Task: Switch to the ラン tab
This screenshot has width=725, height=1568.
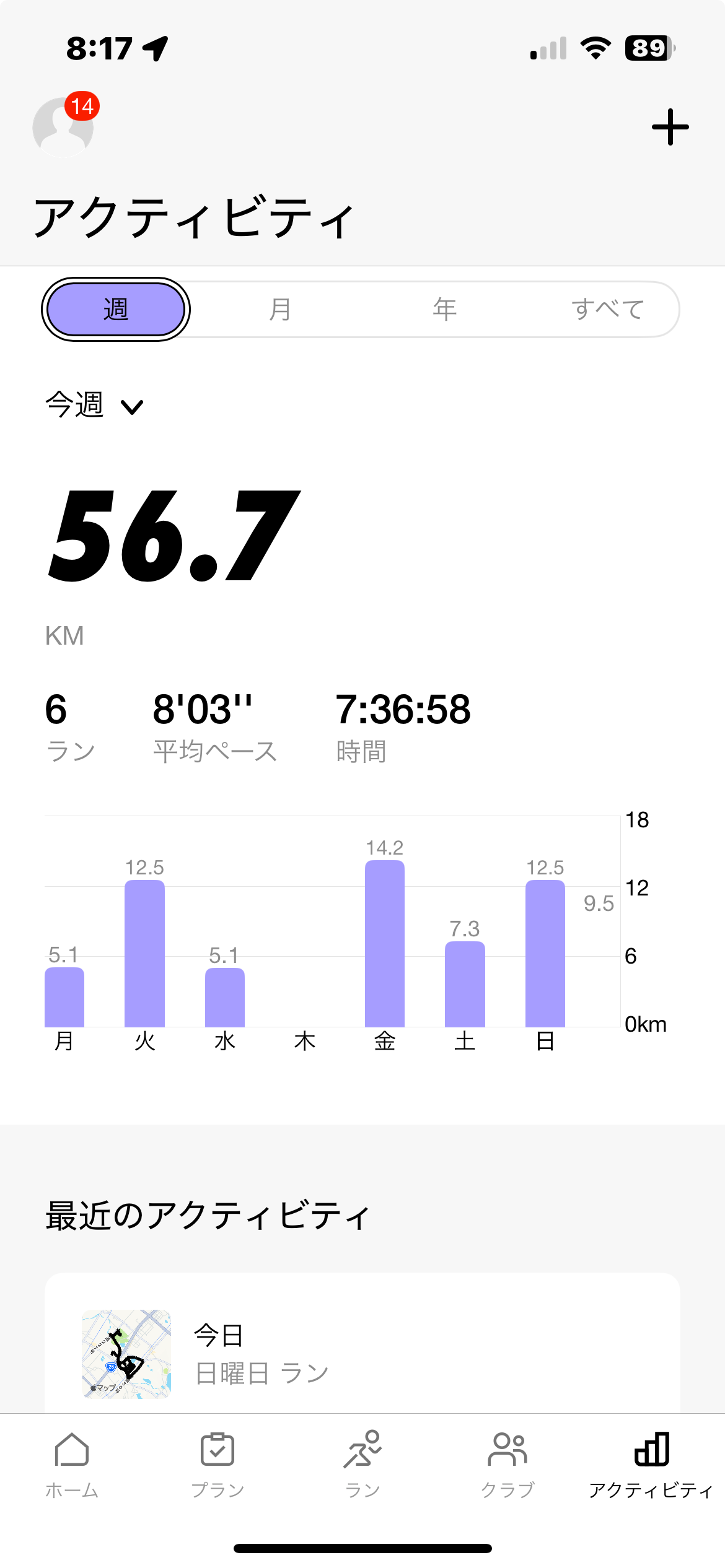Action: [362, 1465]
